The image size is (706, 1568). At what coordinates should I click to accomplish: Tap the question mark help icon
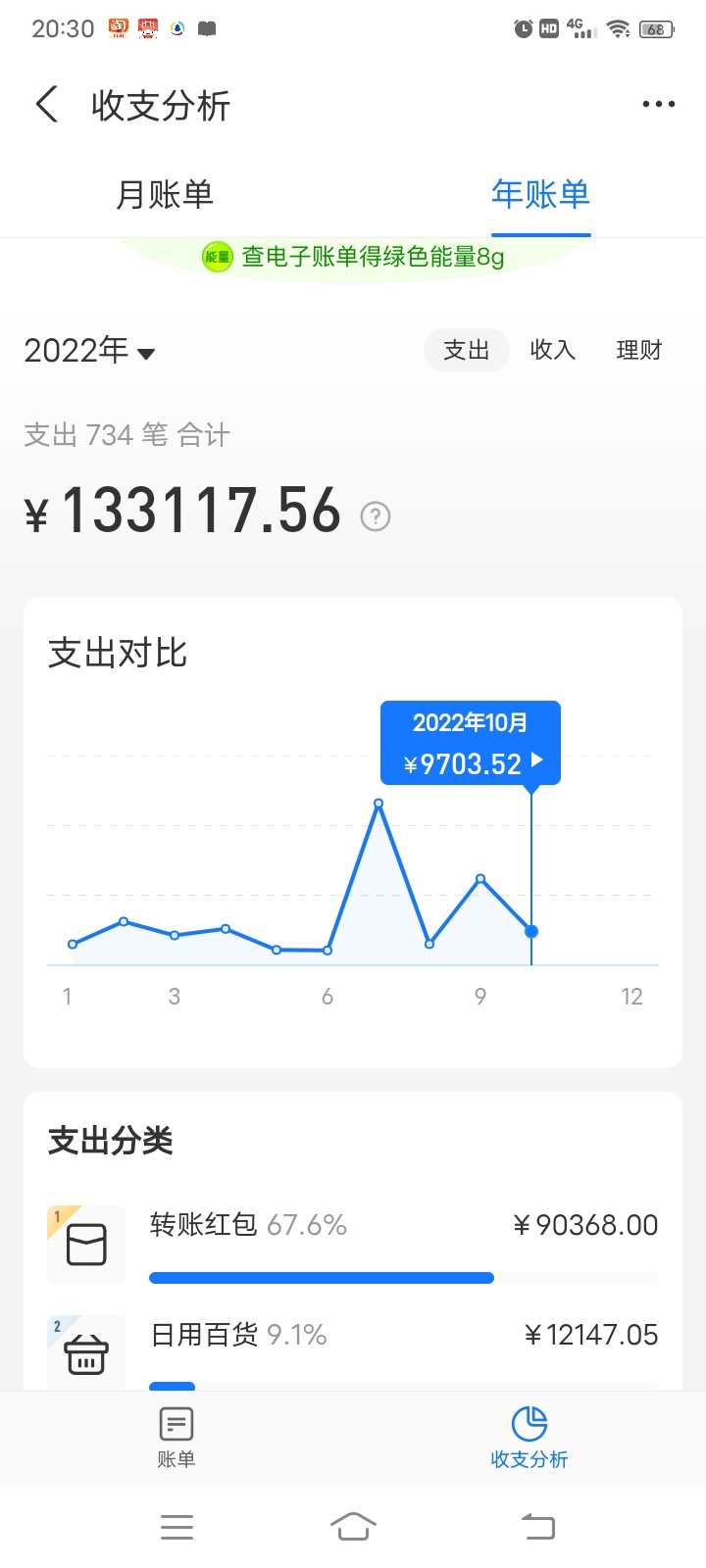point(376,515)
